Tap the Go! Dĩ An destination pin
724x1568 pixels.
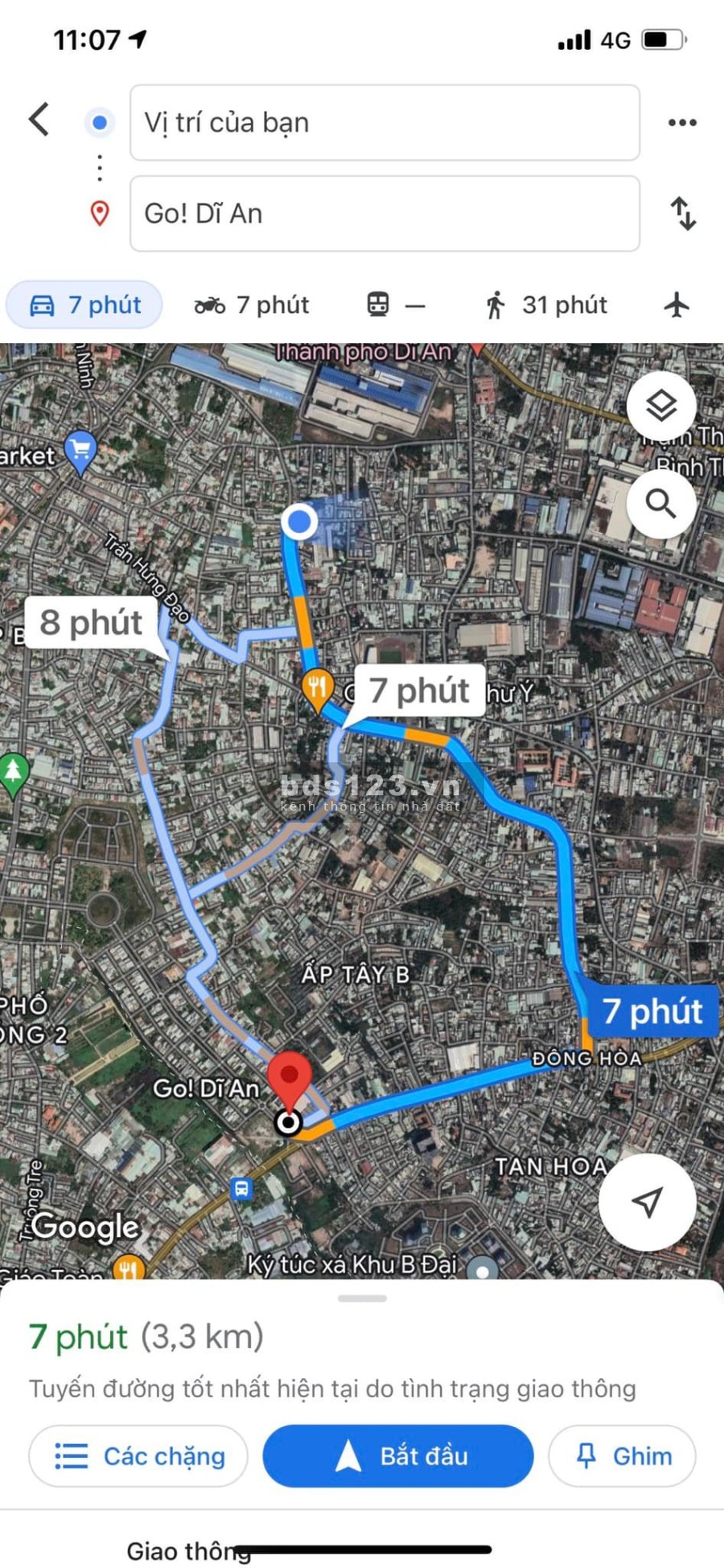tap(289, 1079)
